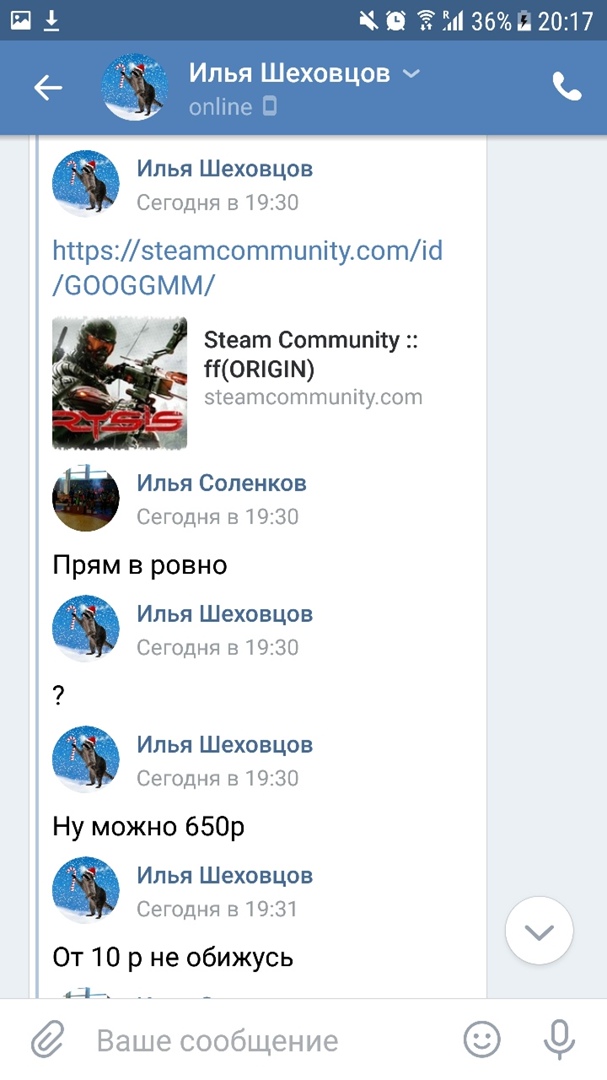
Task: Start a call with Илья Шеховцов
Action: (x=566, y=88)
